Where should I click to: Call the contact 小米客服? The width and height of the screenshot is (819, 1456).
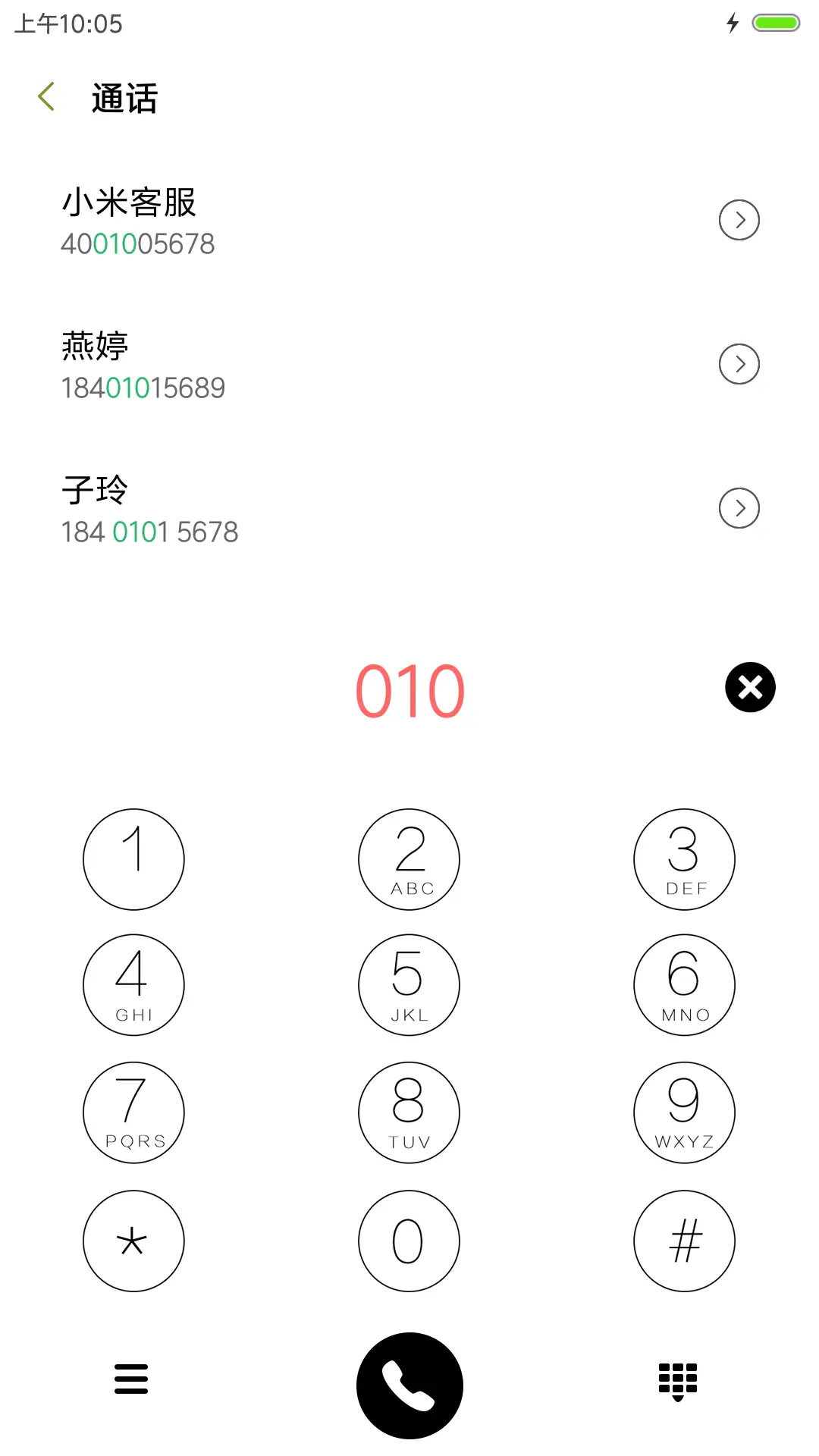[x=303, y=220]
